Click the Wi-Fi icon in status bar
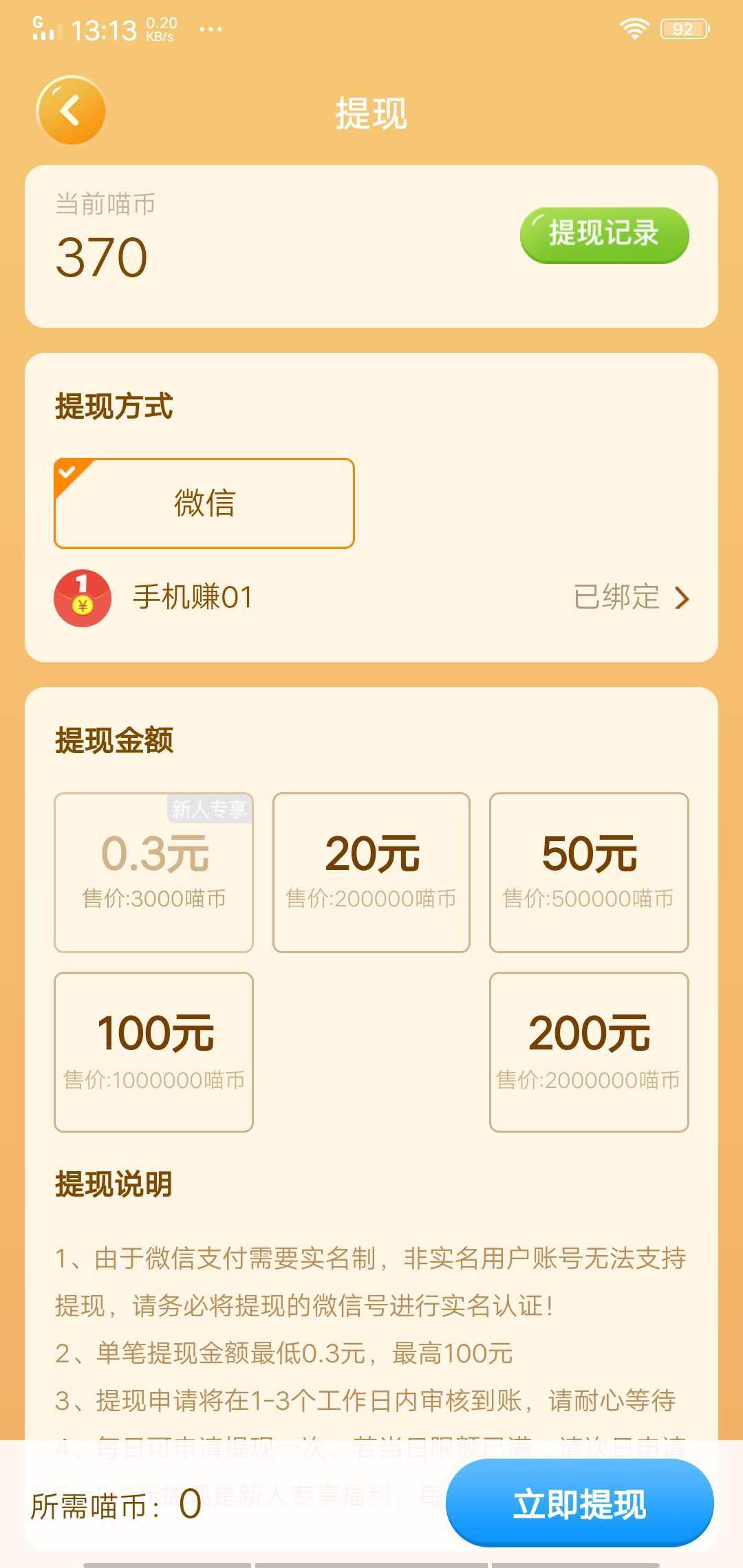The image size is (743, 1568). pos(634,28)
